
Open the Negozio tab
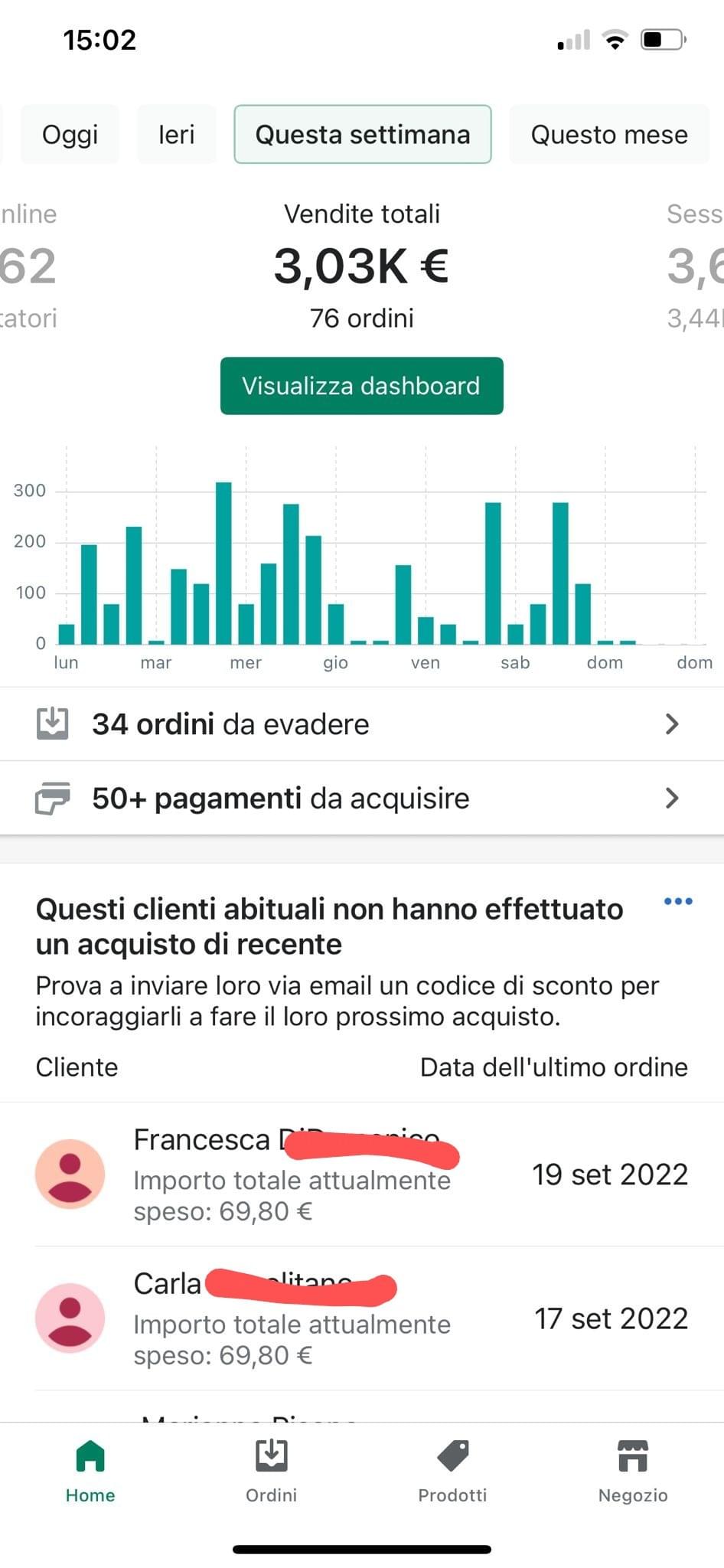[633, 1472]
